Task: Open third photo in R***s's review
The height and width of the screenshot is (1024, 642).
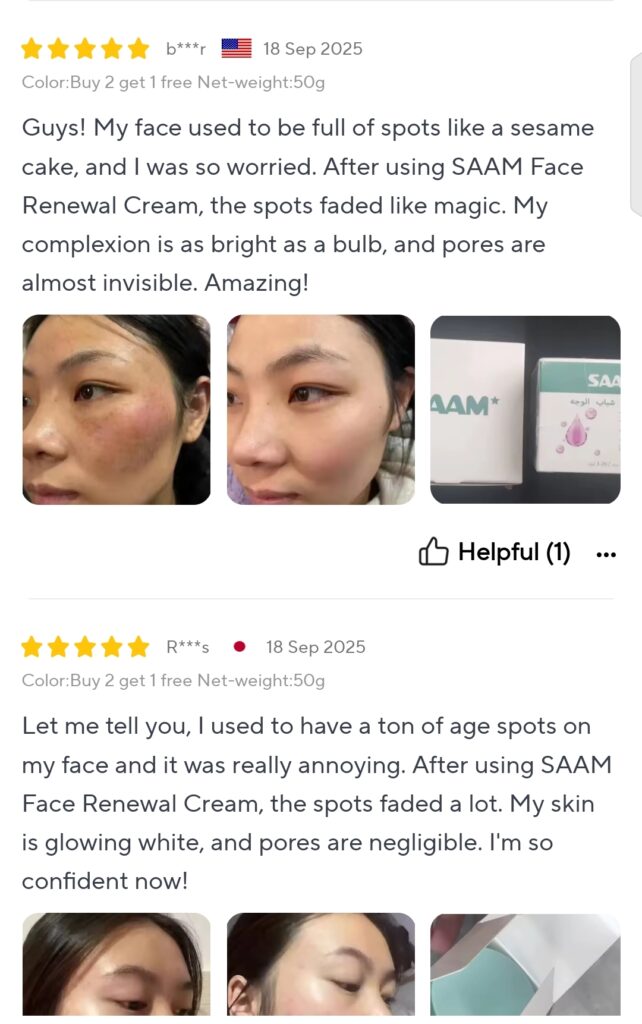Action: pyautogui.click(x=525, y=964)
